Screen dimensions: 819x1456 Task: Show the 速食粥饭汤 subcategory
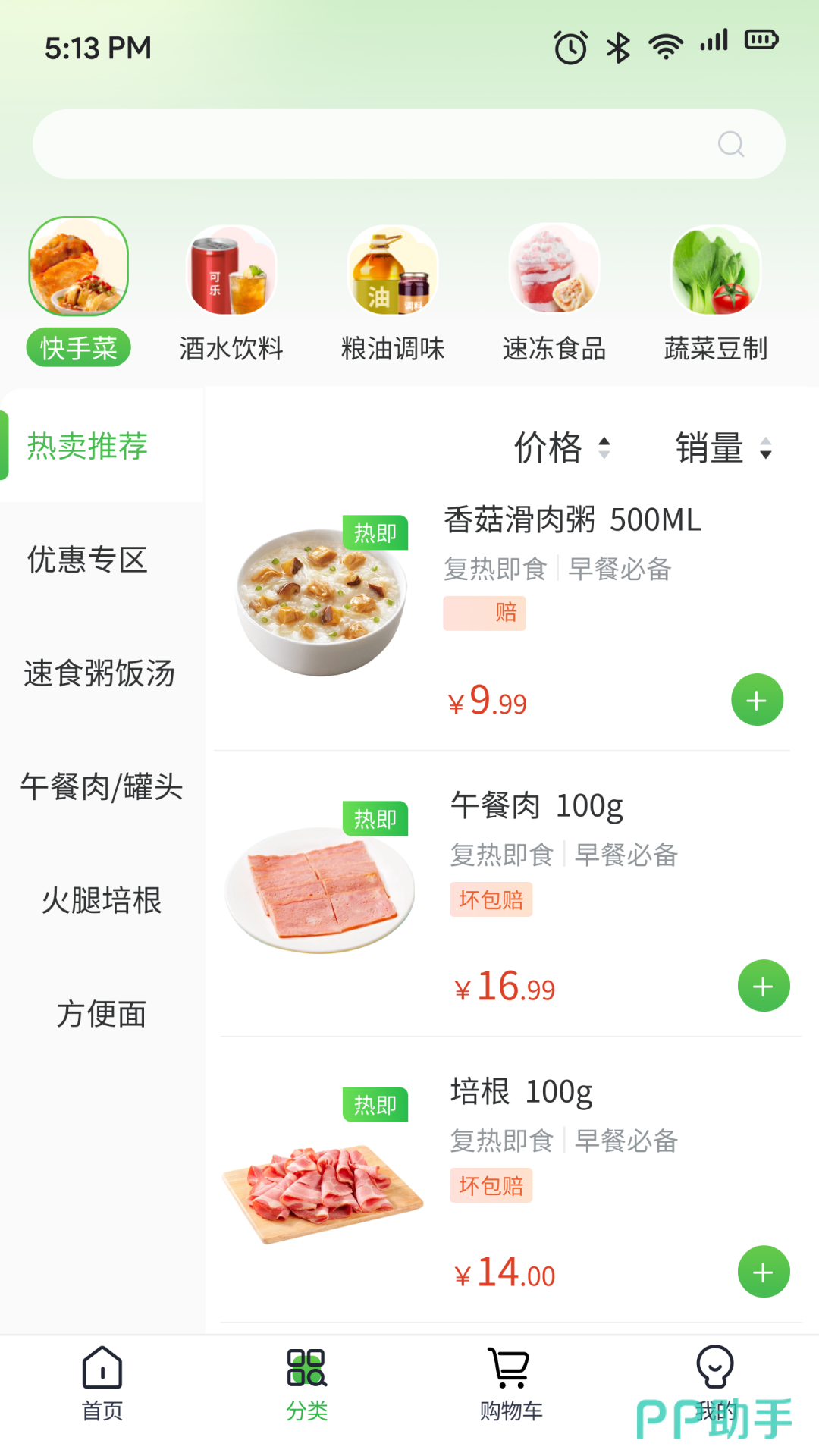pos(99,673)
